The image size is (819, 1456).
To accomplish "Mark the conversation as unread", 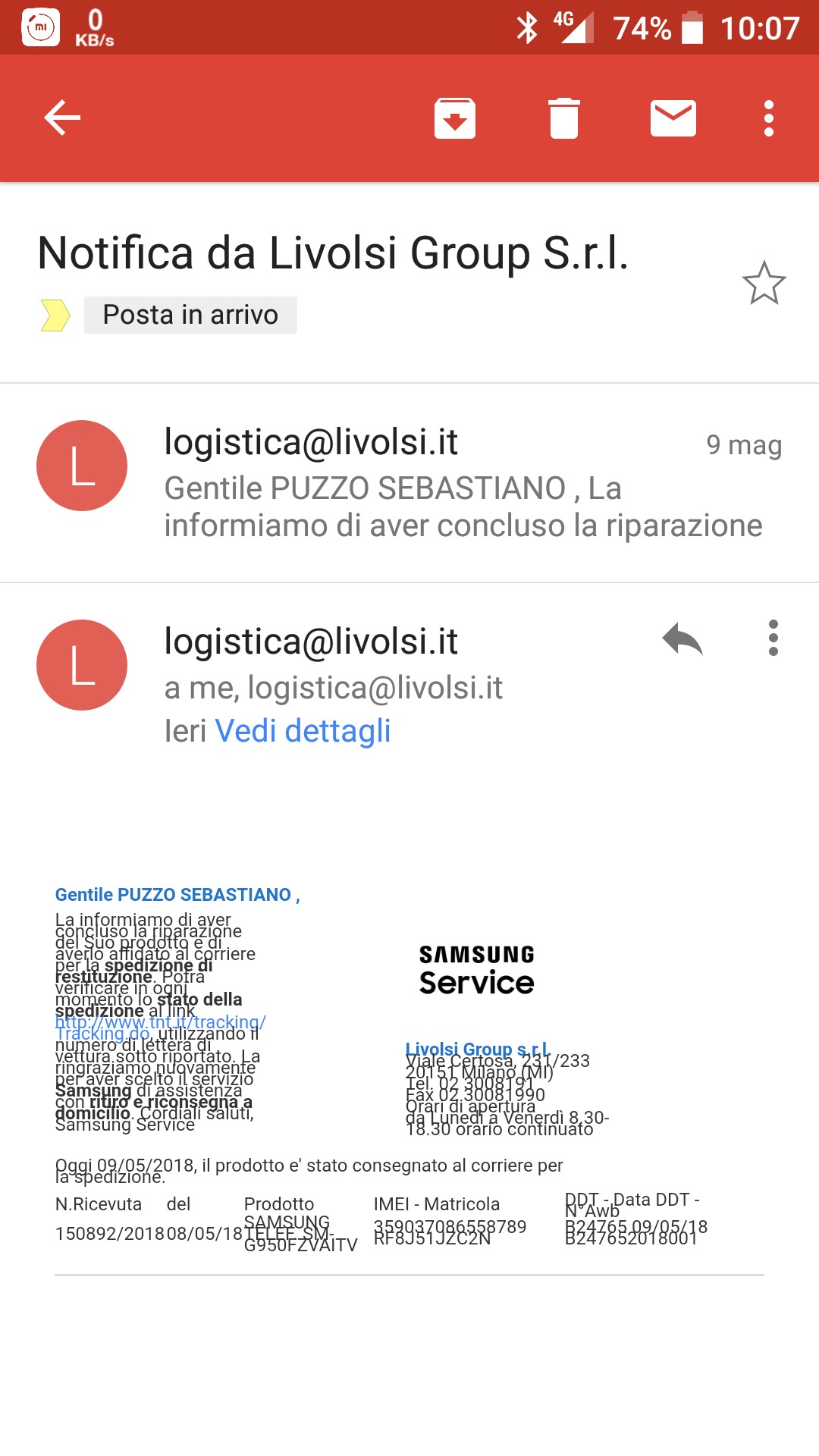I will click(x=673, y=118).
